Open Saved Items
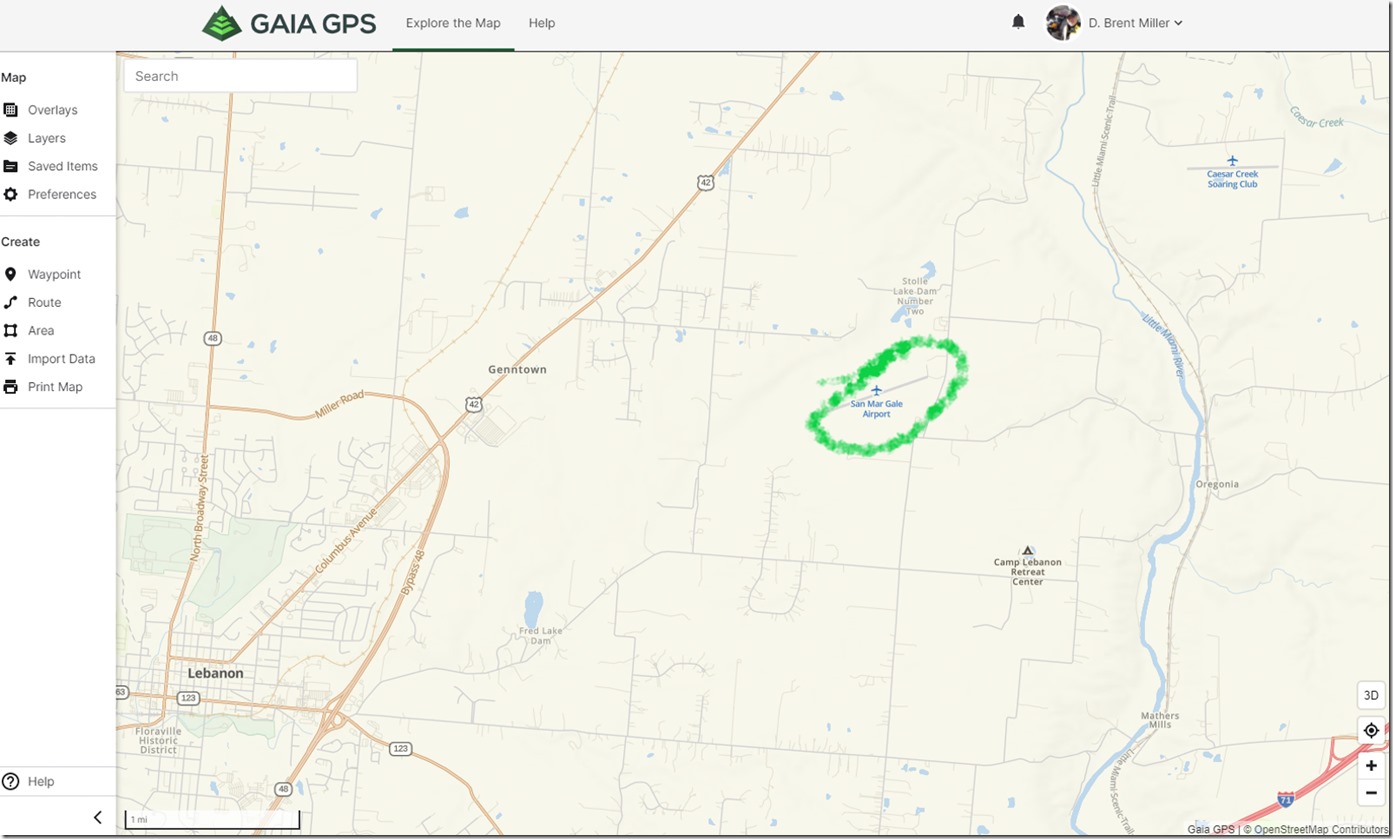 [62, 166]
